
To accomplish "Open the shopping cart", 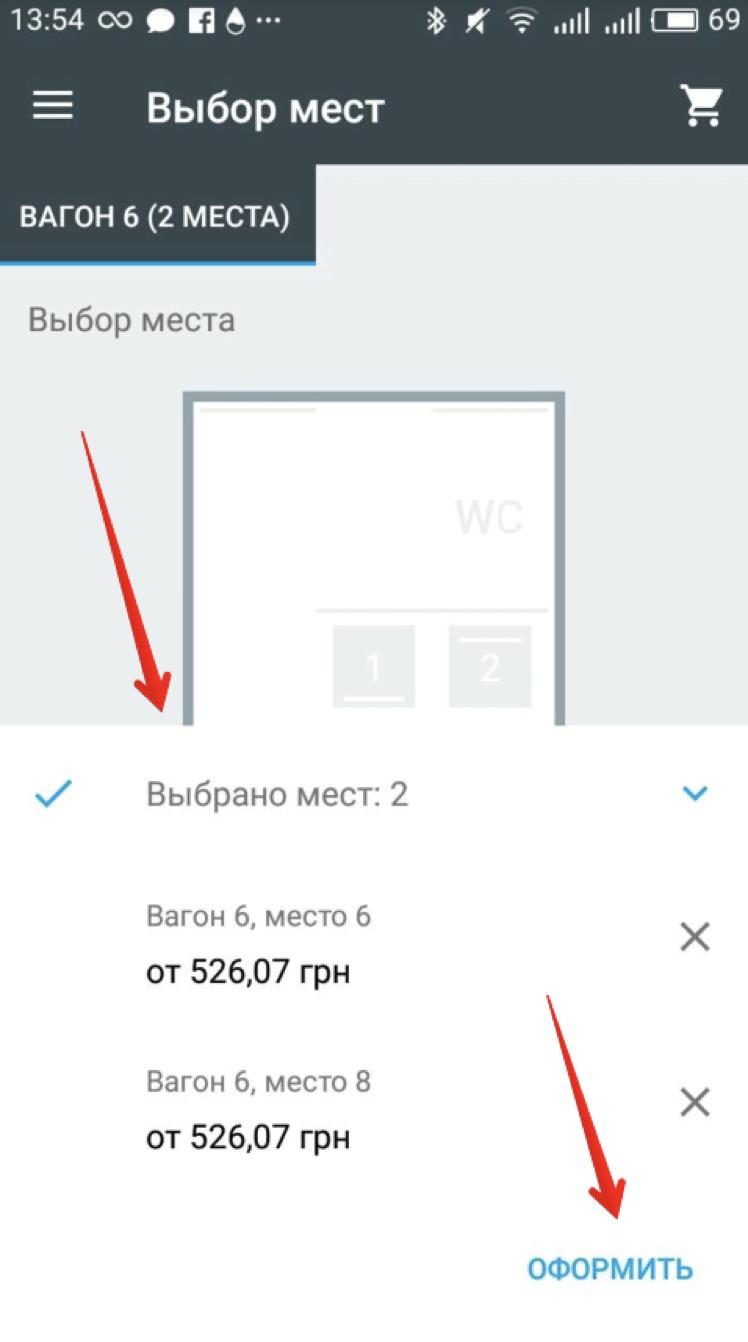I will [x=702, y=106].
